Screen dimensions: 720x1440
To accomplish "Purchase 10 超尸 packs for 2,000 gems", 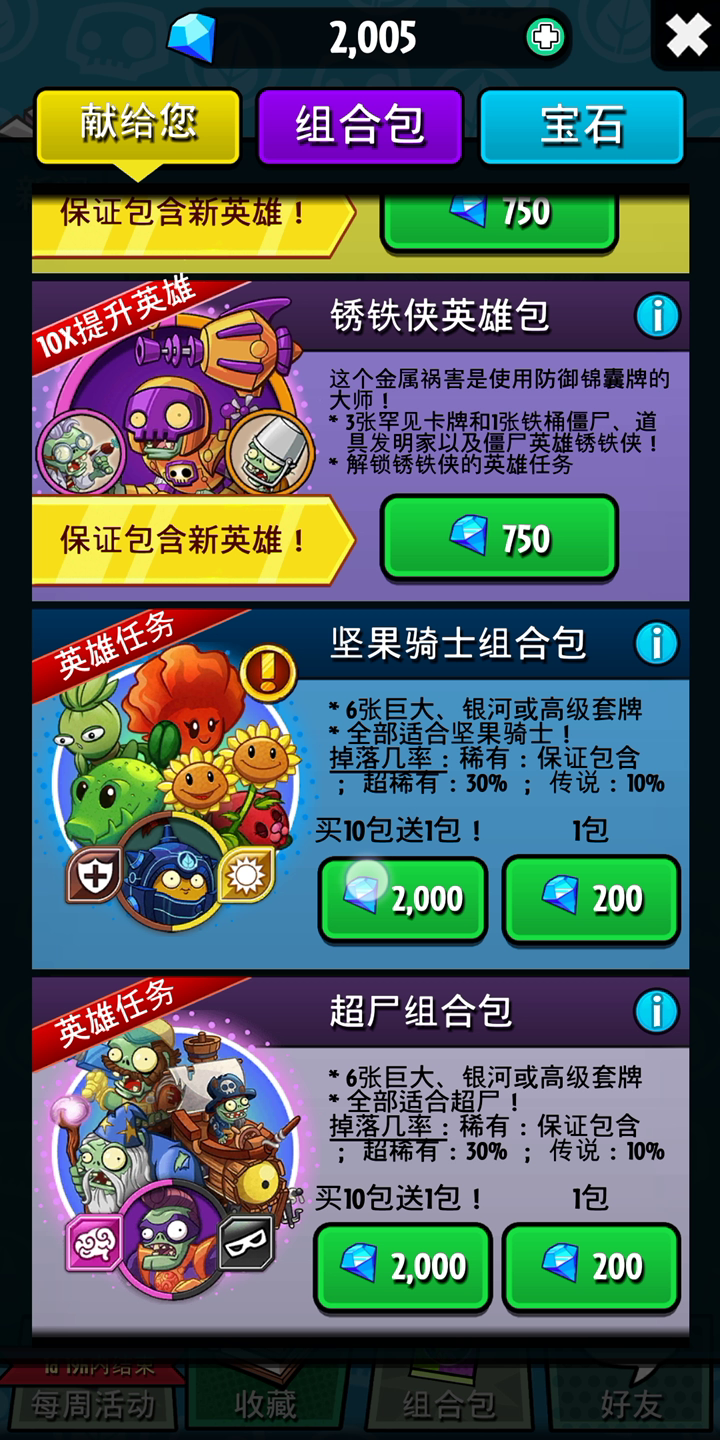I will coord(403,1267).
